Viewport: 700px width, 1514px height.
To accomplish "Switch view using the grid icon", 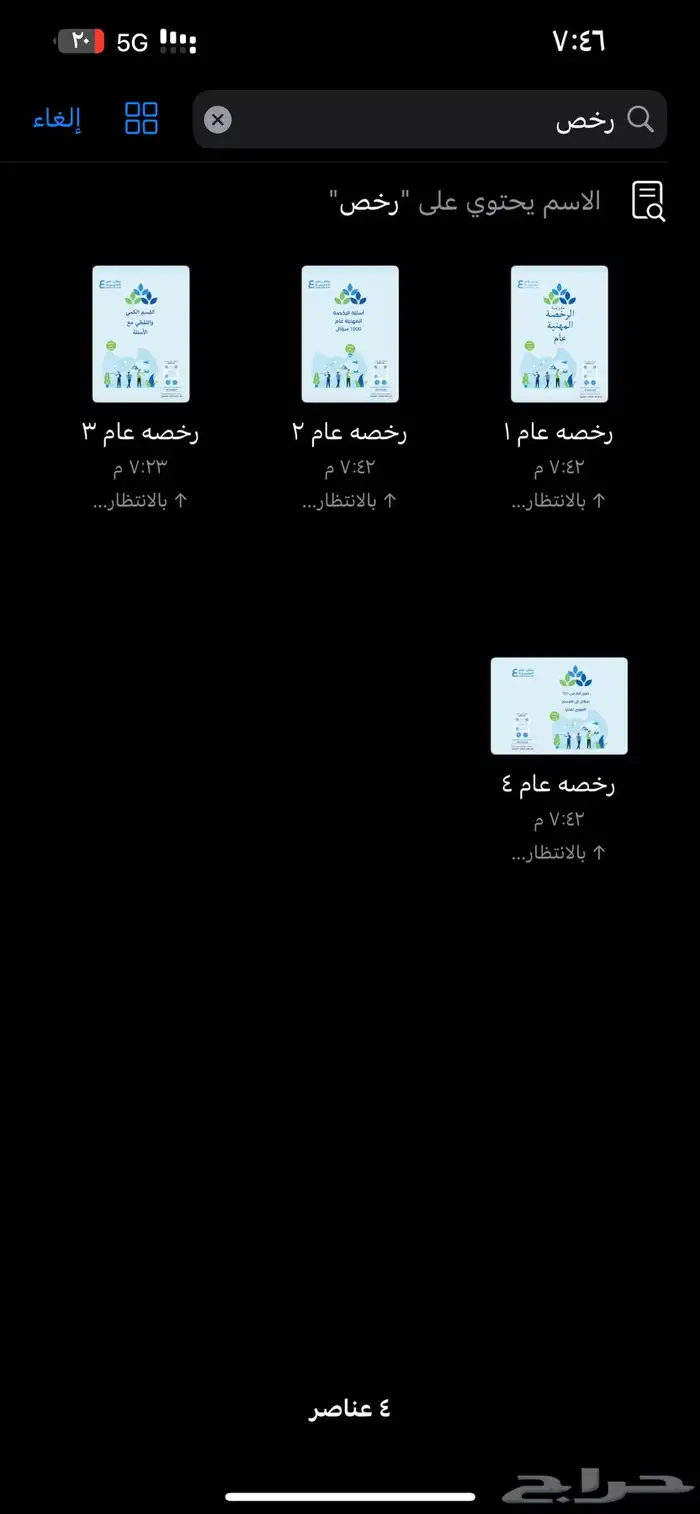I will [141, 118].
